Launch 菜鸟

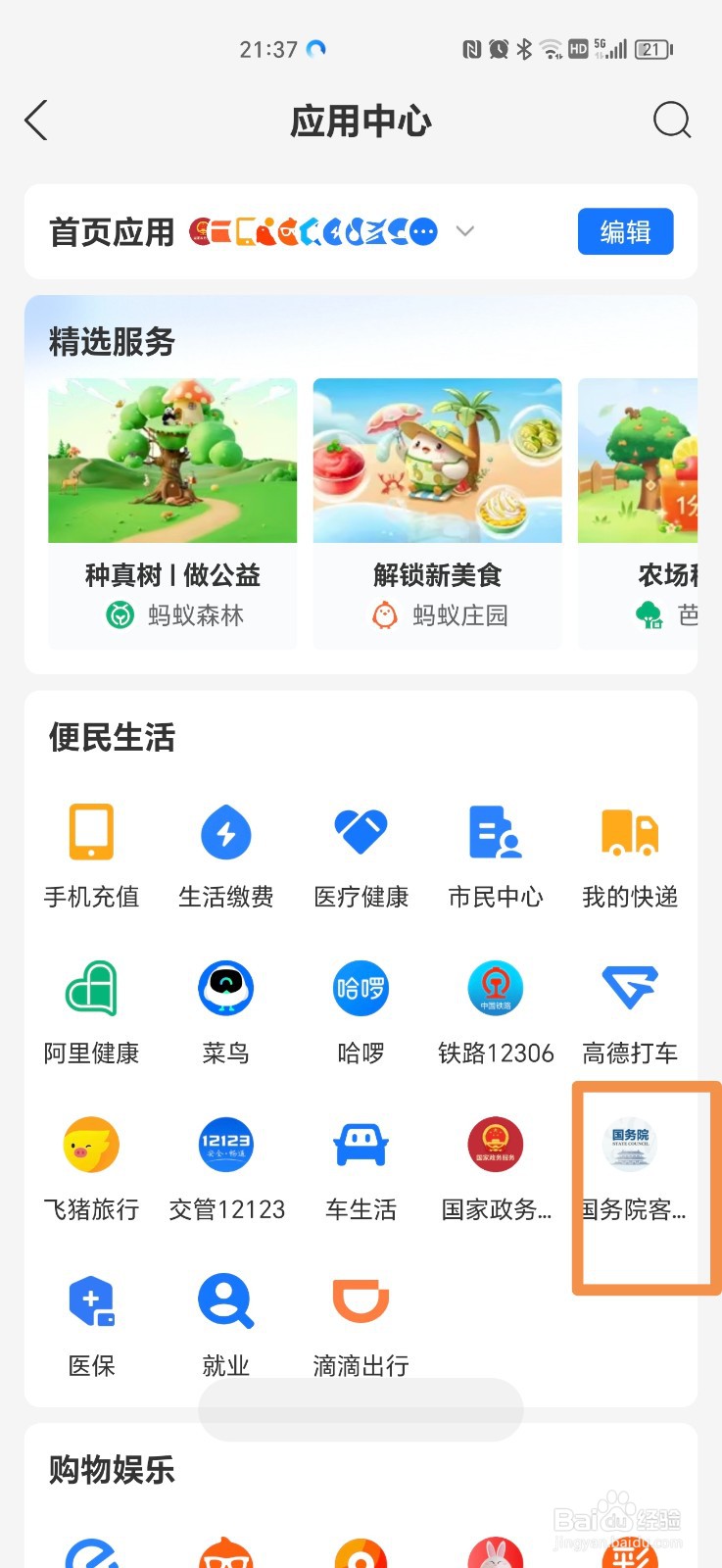coord(226,1009)
